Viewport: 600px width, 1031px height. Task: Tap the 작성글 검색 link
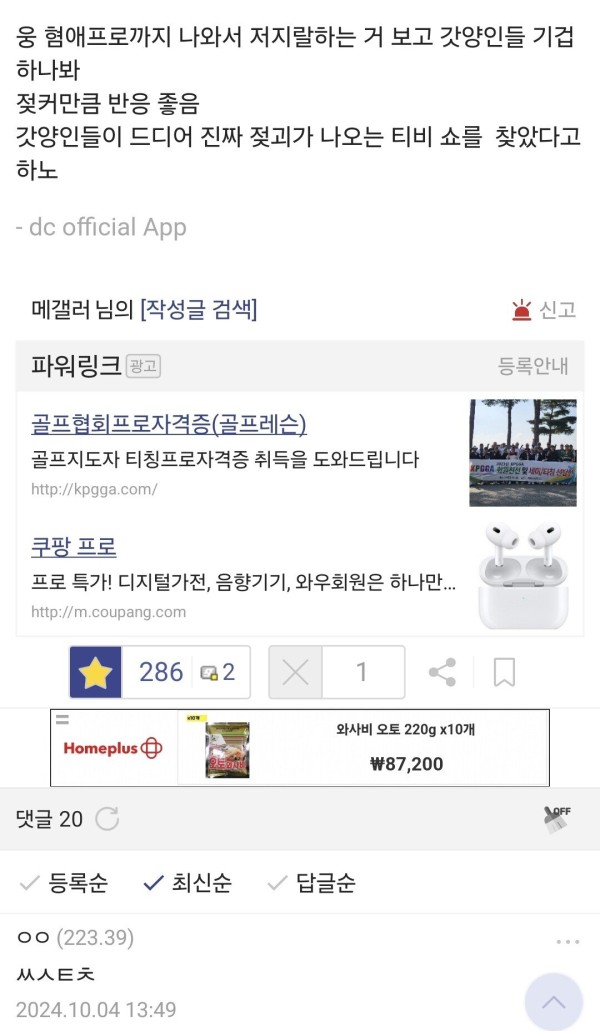tap(199, 310)
